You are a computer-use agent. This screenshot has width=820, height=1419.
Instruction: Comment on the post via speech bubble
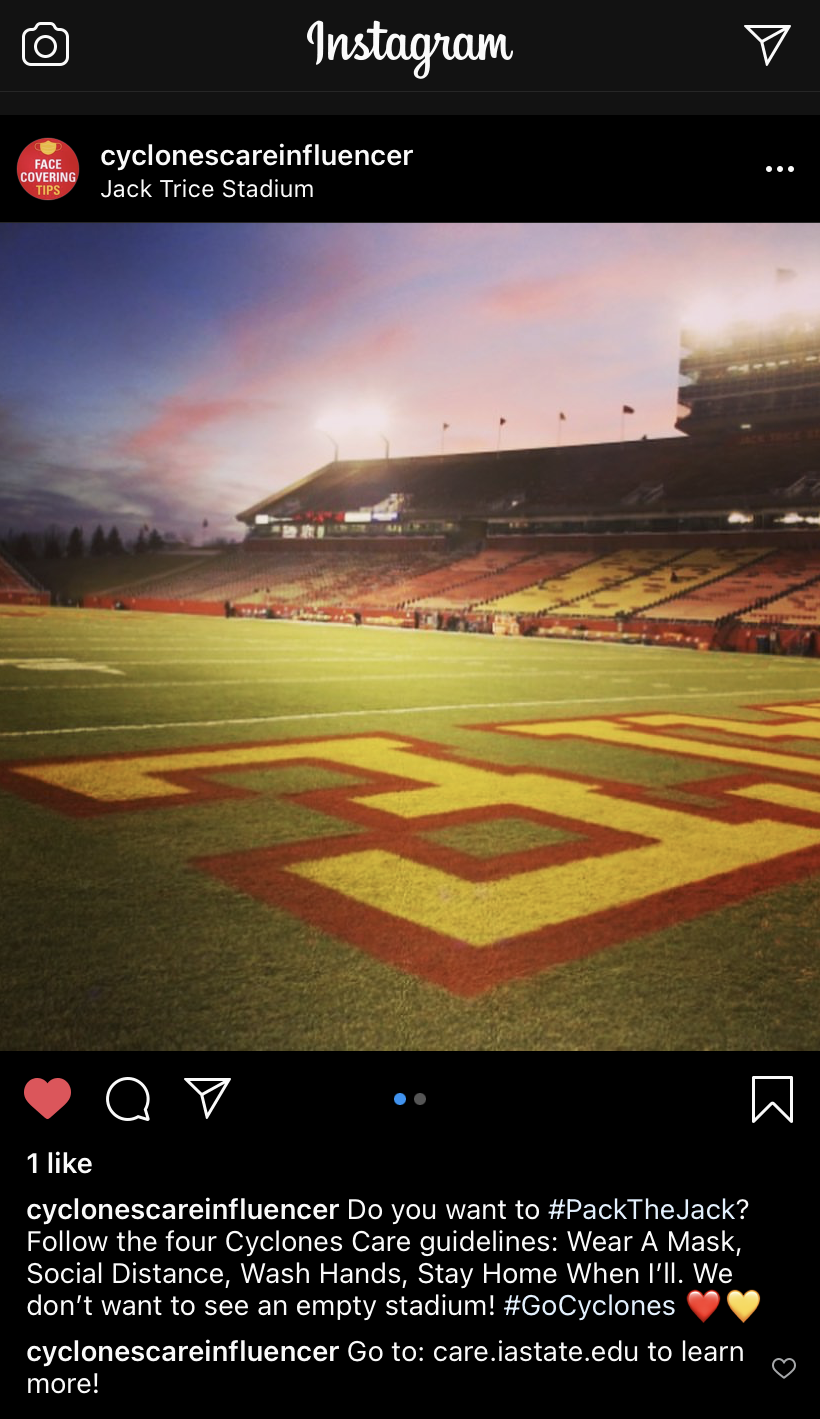tap(128, 1099)
